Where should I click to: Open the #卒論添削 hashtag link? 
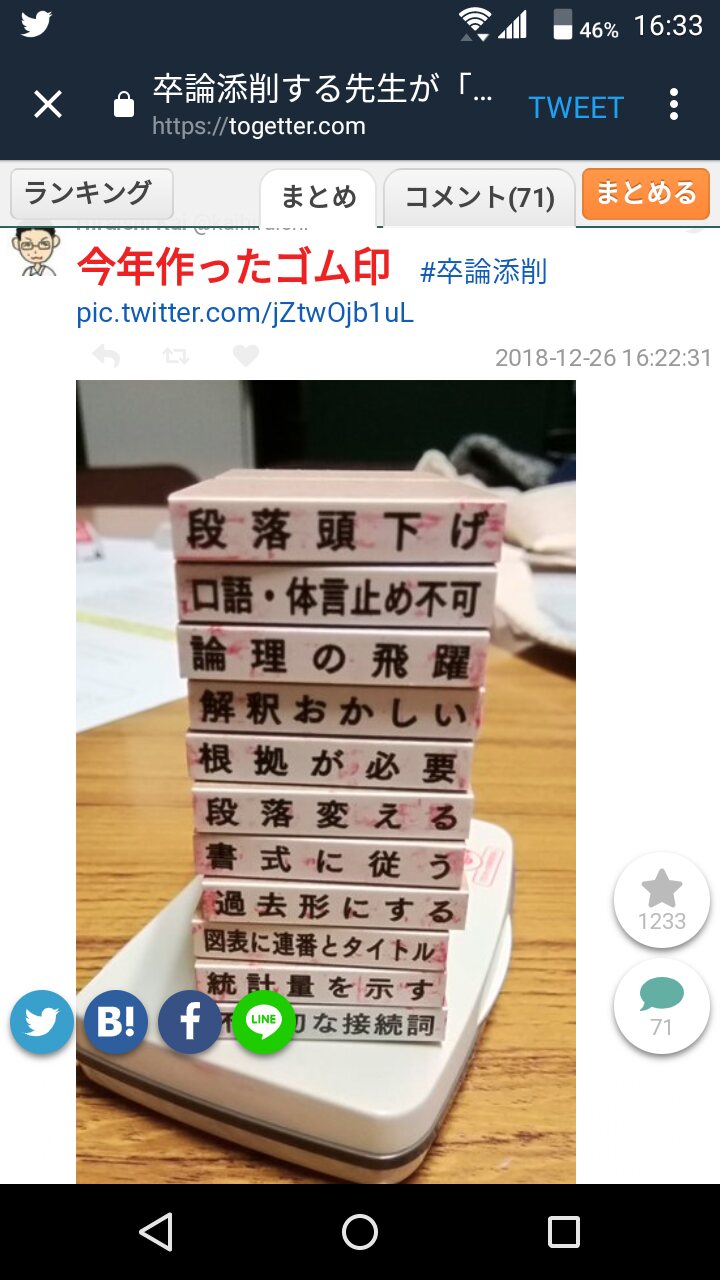pyautogui.click(x=483, y=271)
